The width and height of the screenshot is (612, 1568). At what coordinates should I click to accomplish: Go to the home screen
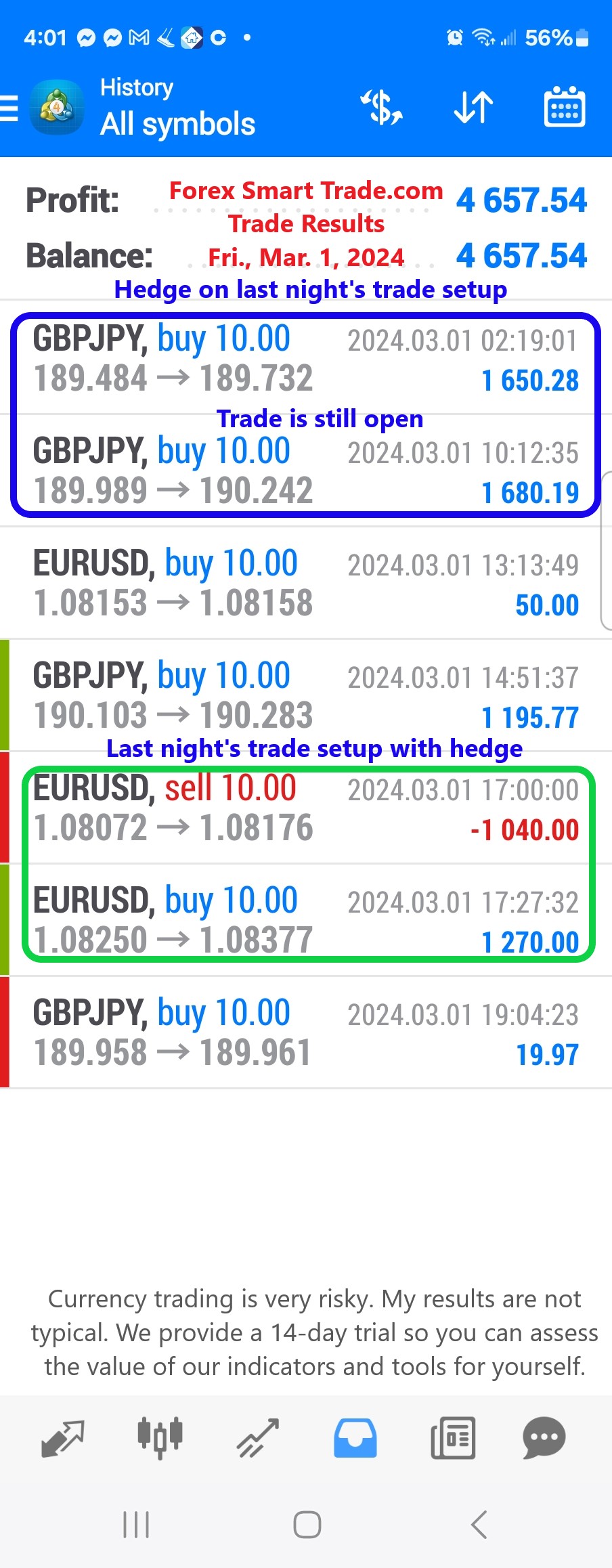(307, 1525)
